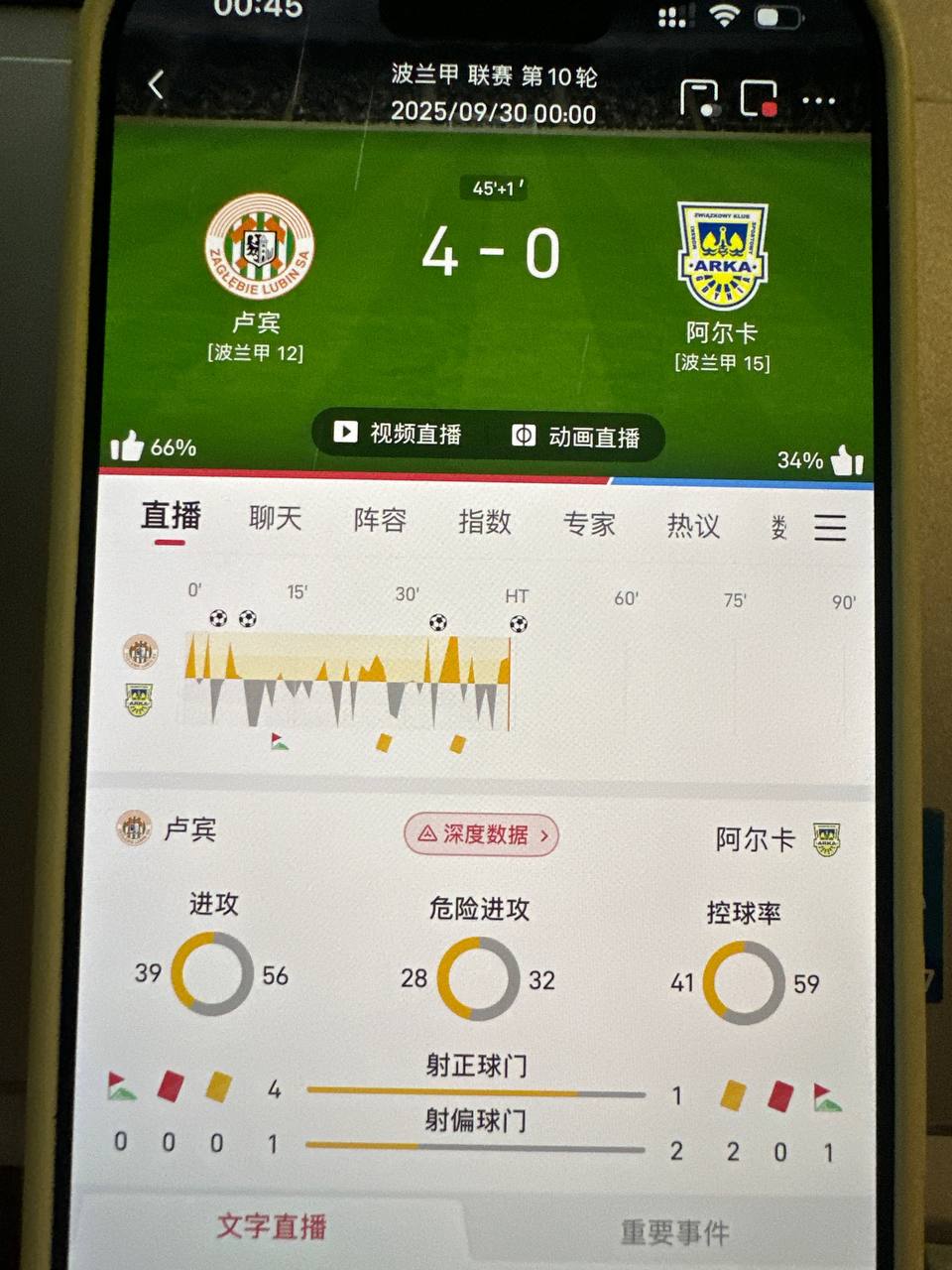Go back using the top-left arrow
This screenshot has width=952, height=1270.
coord(156,85)
